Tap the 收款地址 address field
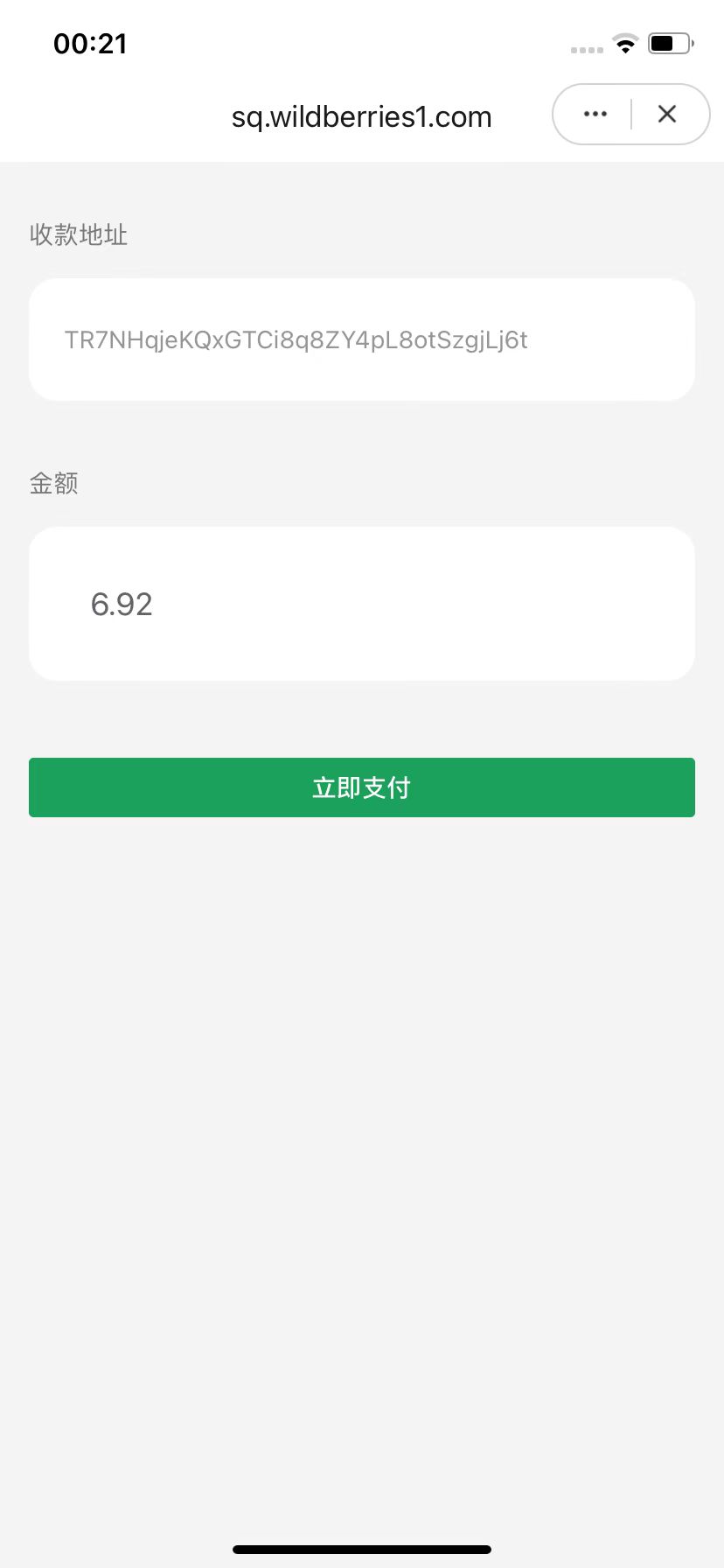 (x=361, y=339)
